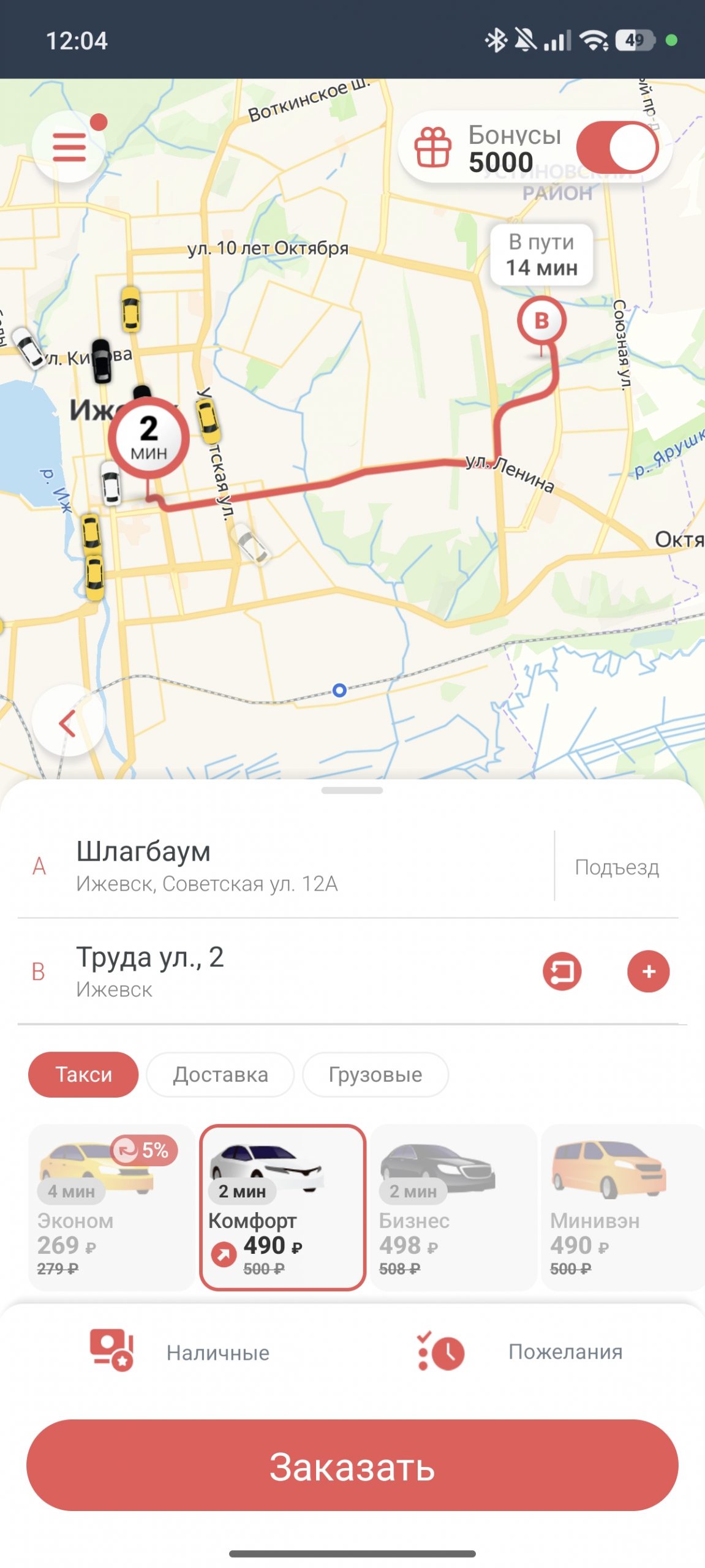This screenshot has height=1568, width=705.
Task: Switch to the Грузовые tab
Action: tap(375, 1074)
